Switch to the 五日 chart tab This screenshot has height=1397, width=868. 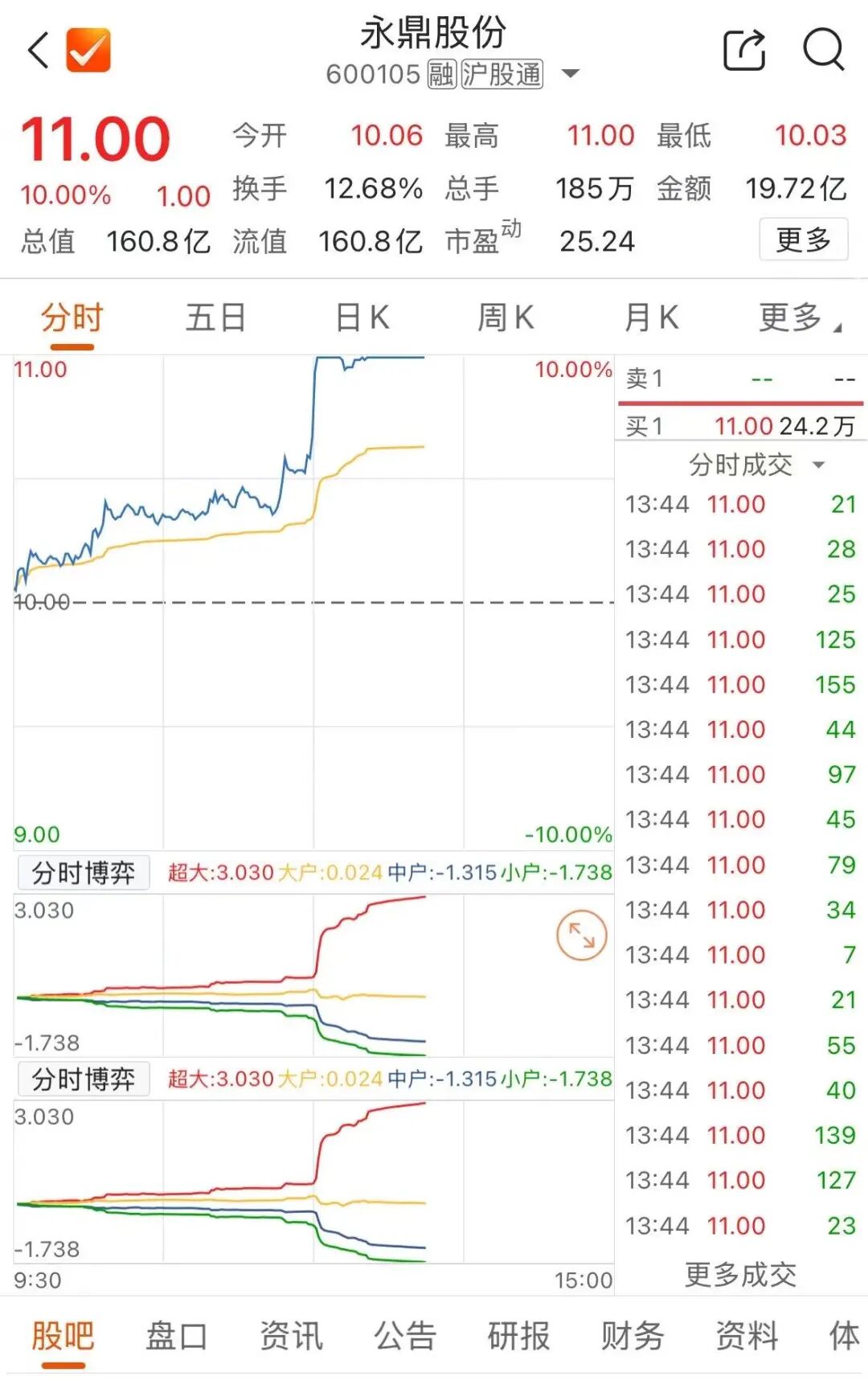pyautogui.click(x=215, y=317)
